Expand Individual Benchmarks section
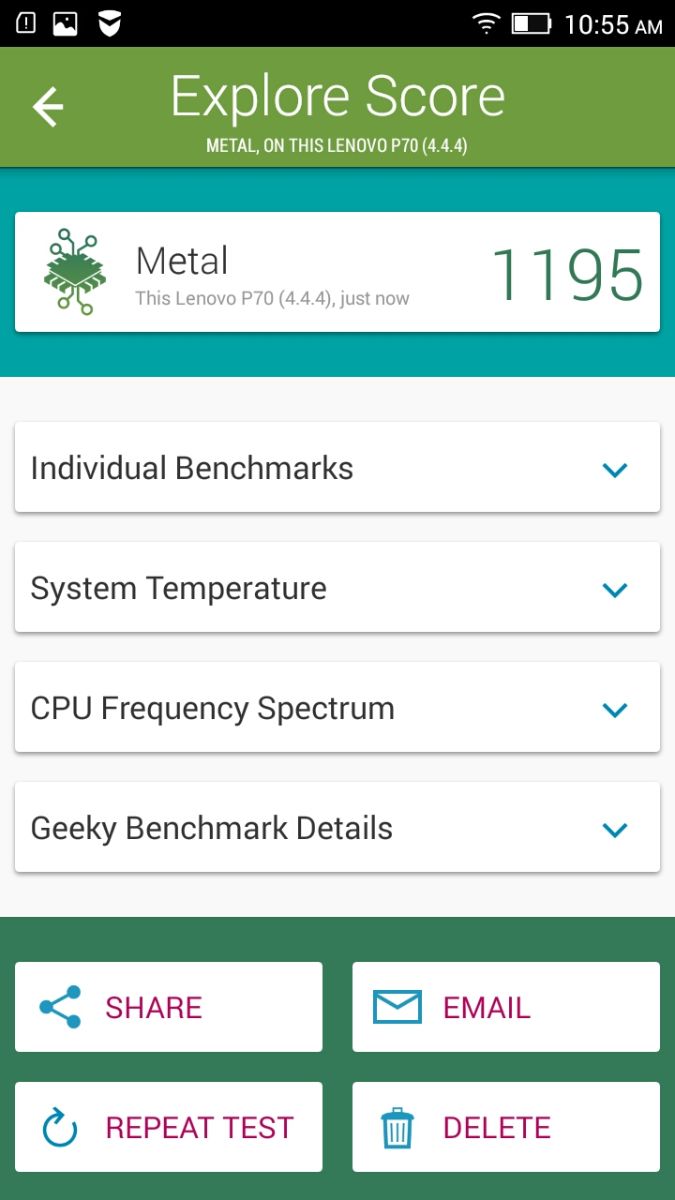 (337, 468)
